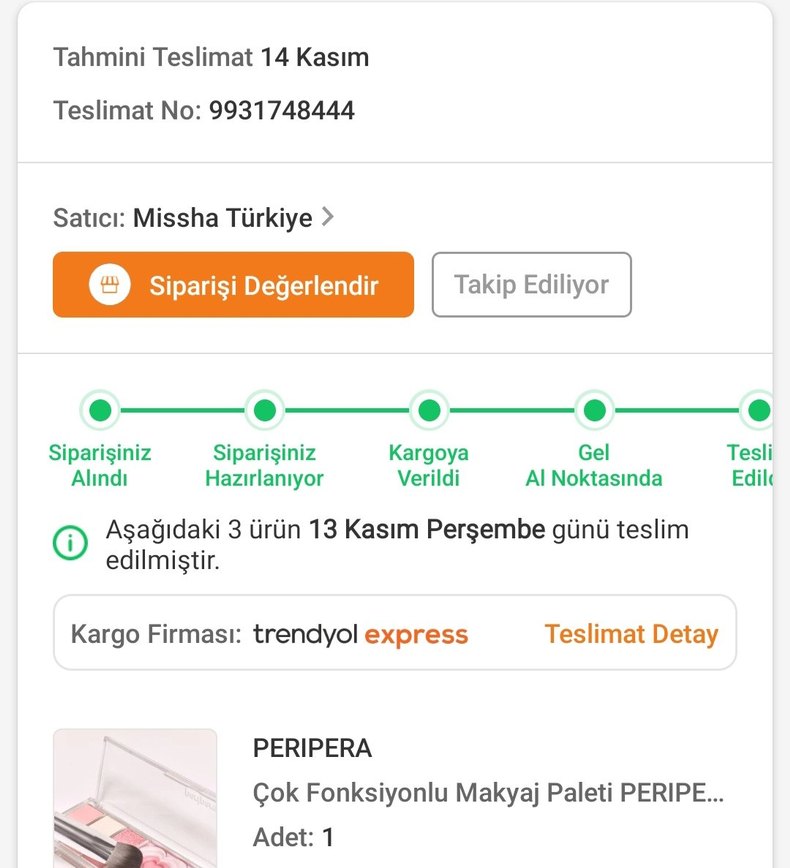Viewport: 790px width, 868px height.
Task: Click the PERIPERA product thumbnail
Action: pyautogui.click(x=136, y=798)
